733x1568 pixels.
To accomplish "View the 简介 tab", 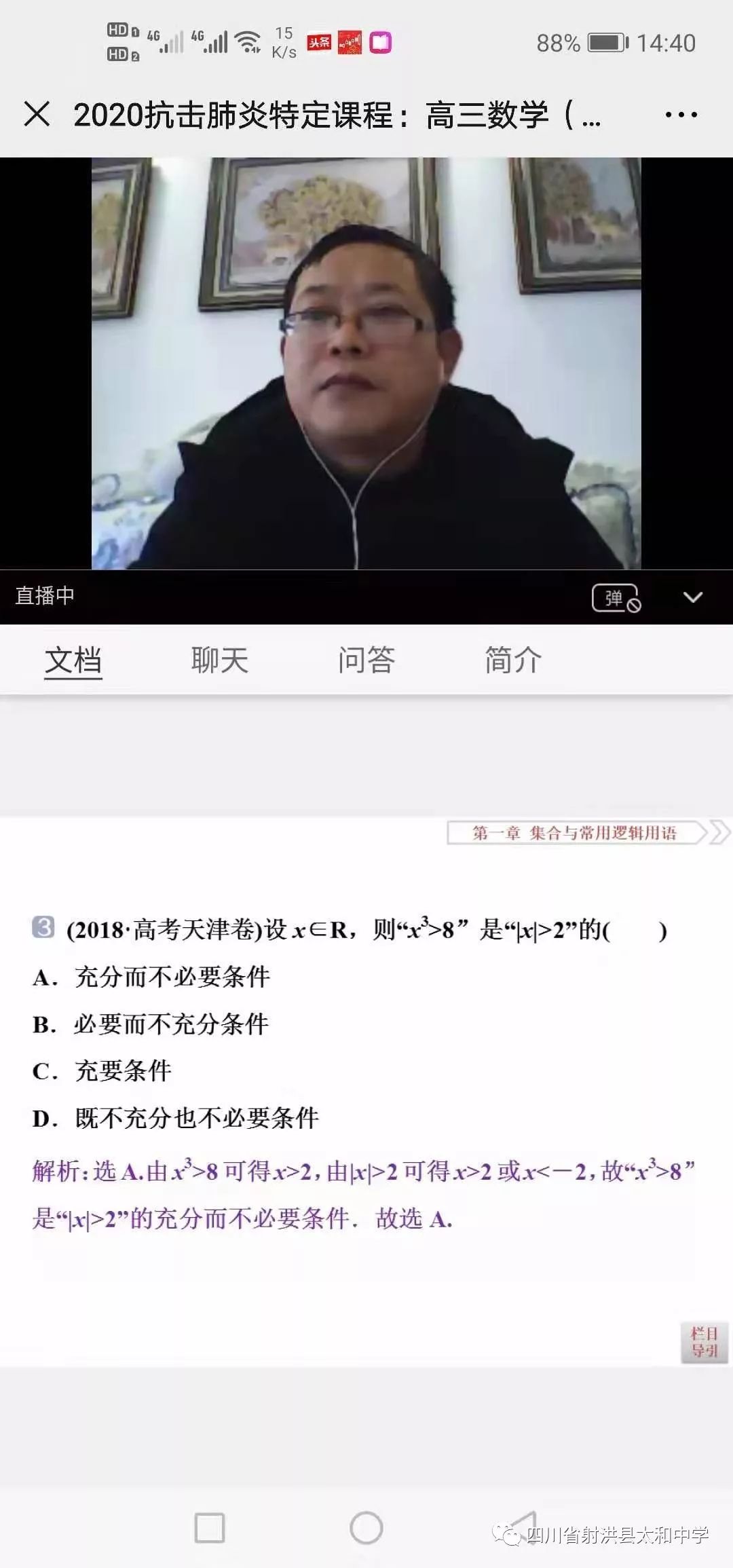I will pyautogui.click(x=513, y=660).
